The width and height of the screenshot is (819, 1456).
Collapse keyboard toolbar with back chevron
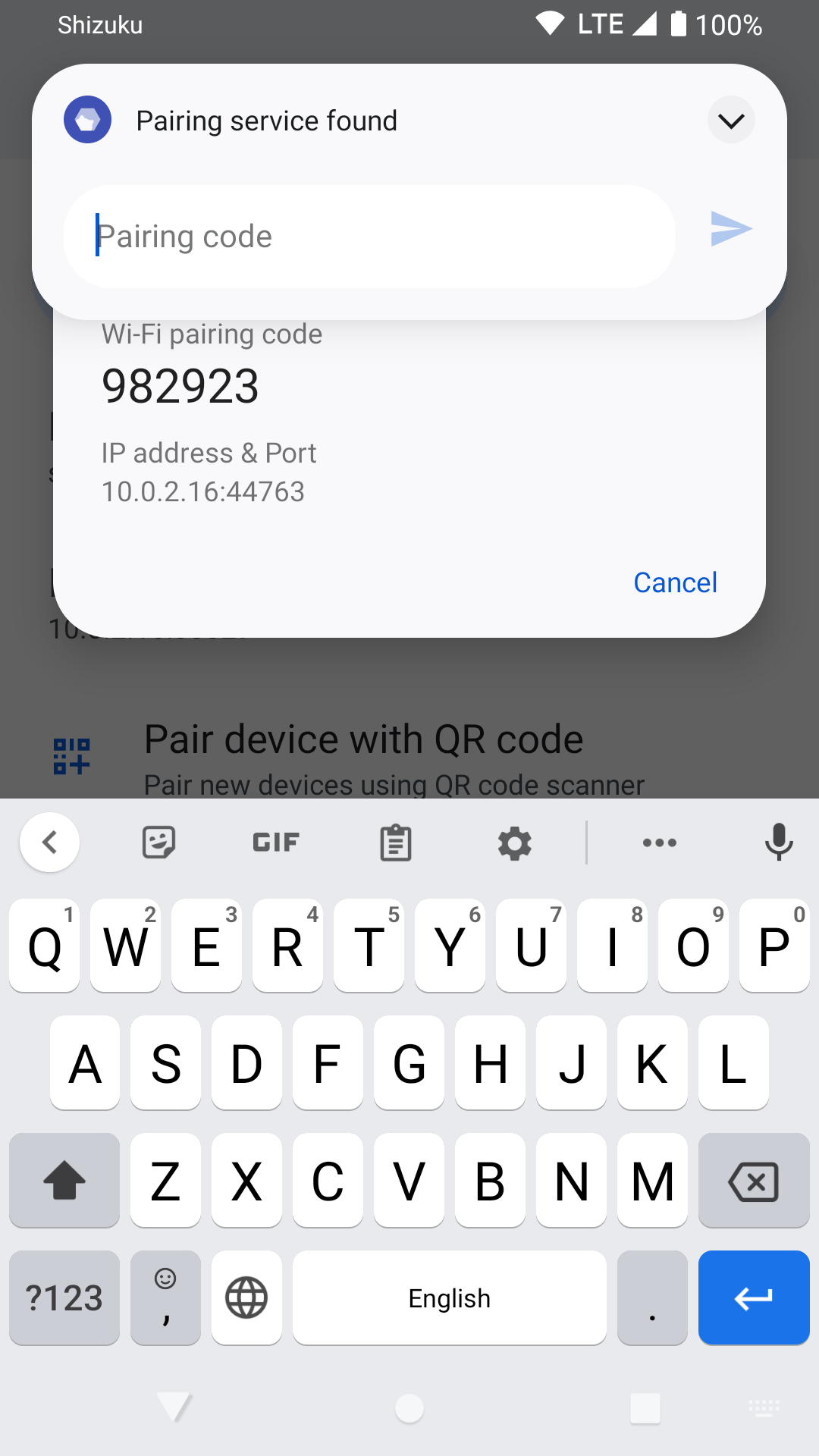(50, 843)
